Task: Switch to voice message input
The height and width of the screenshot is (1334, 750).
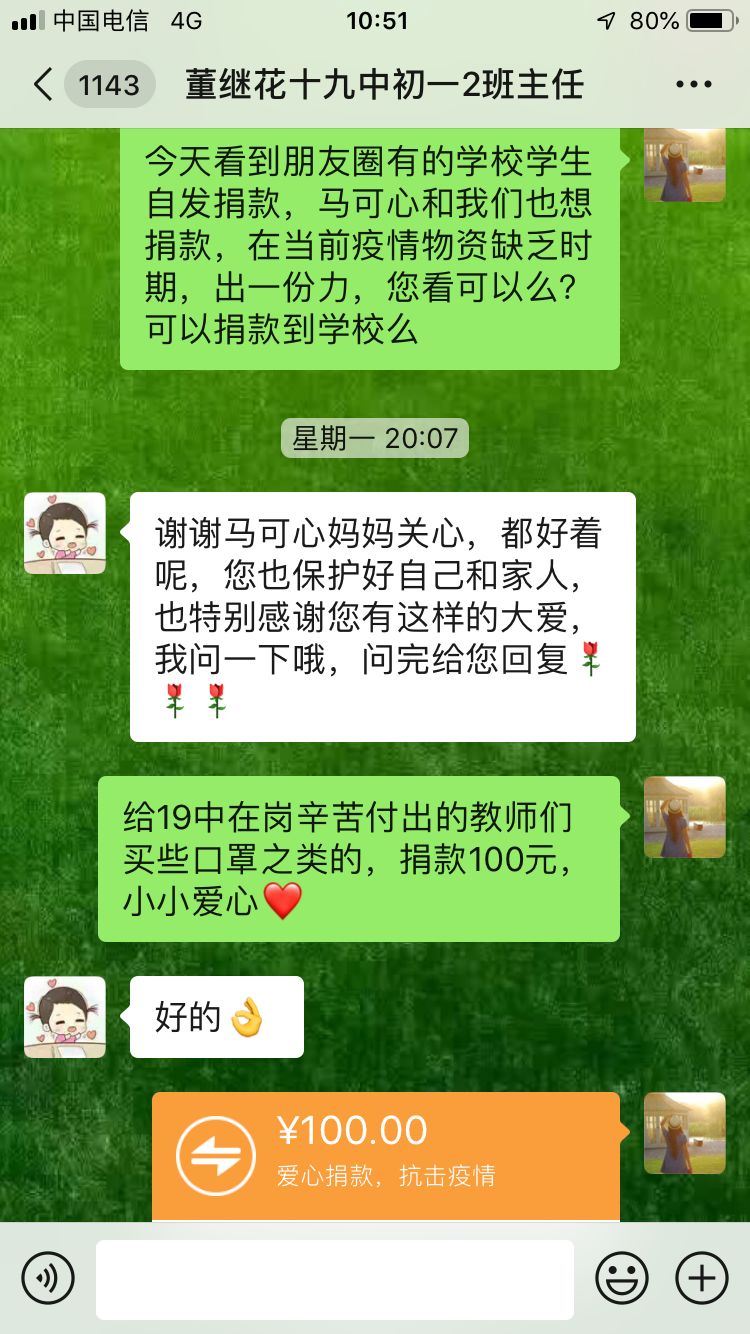Action: pyautogui.click(x=48, y=1278)
